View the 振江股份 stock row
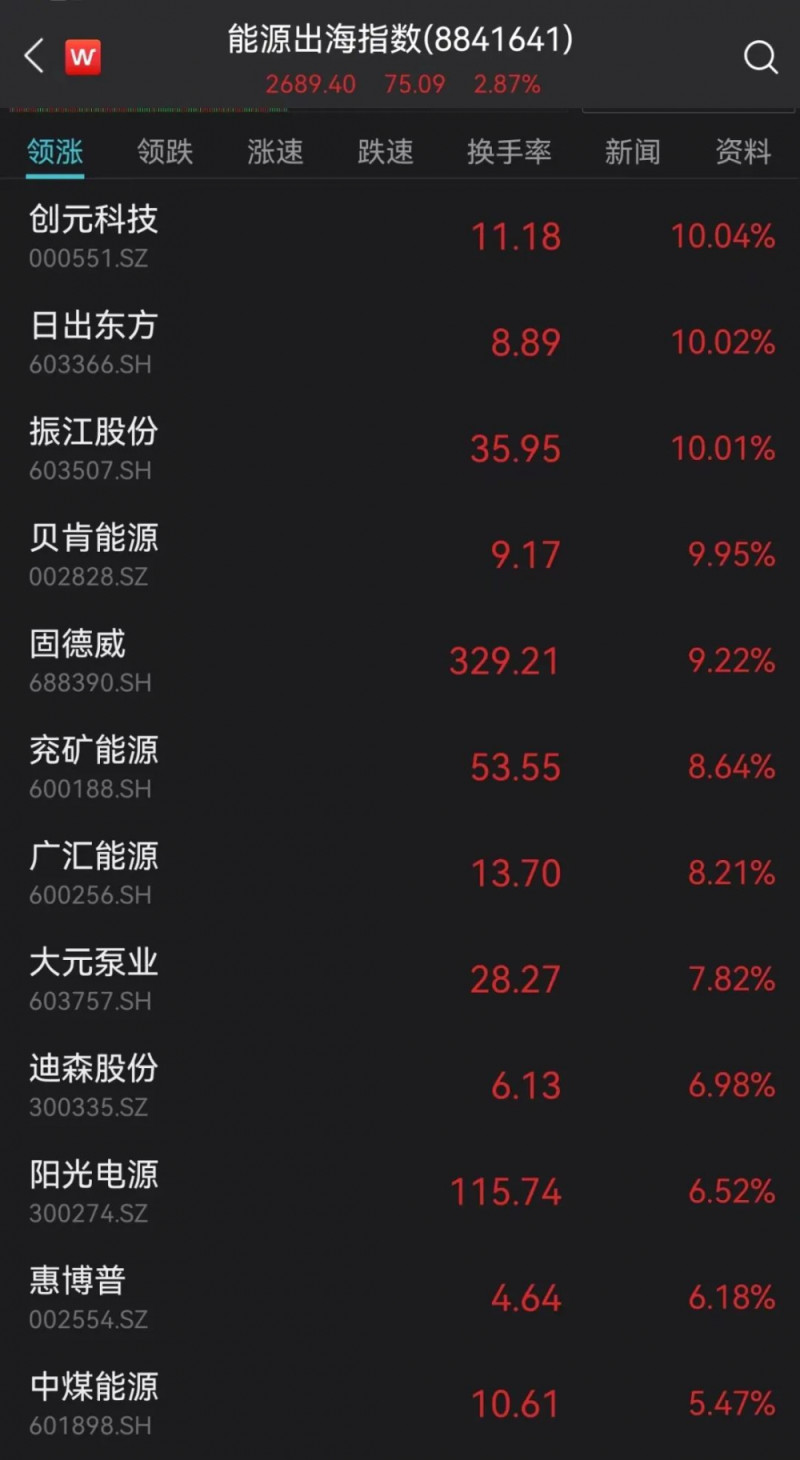 [x=400, y=448]
